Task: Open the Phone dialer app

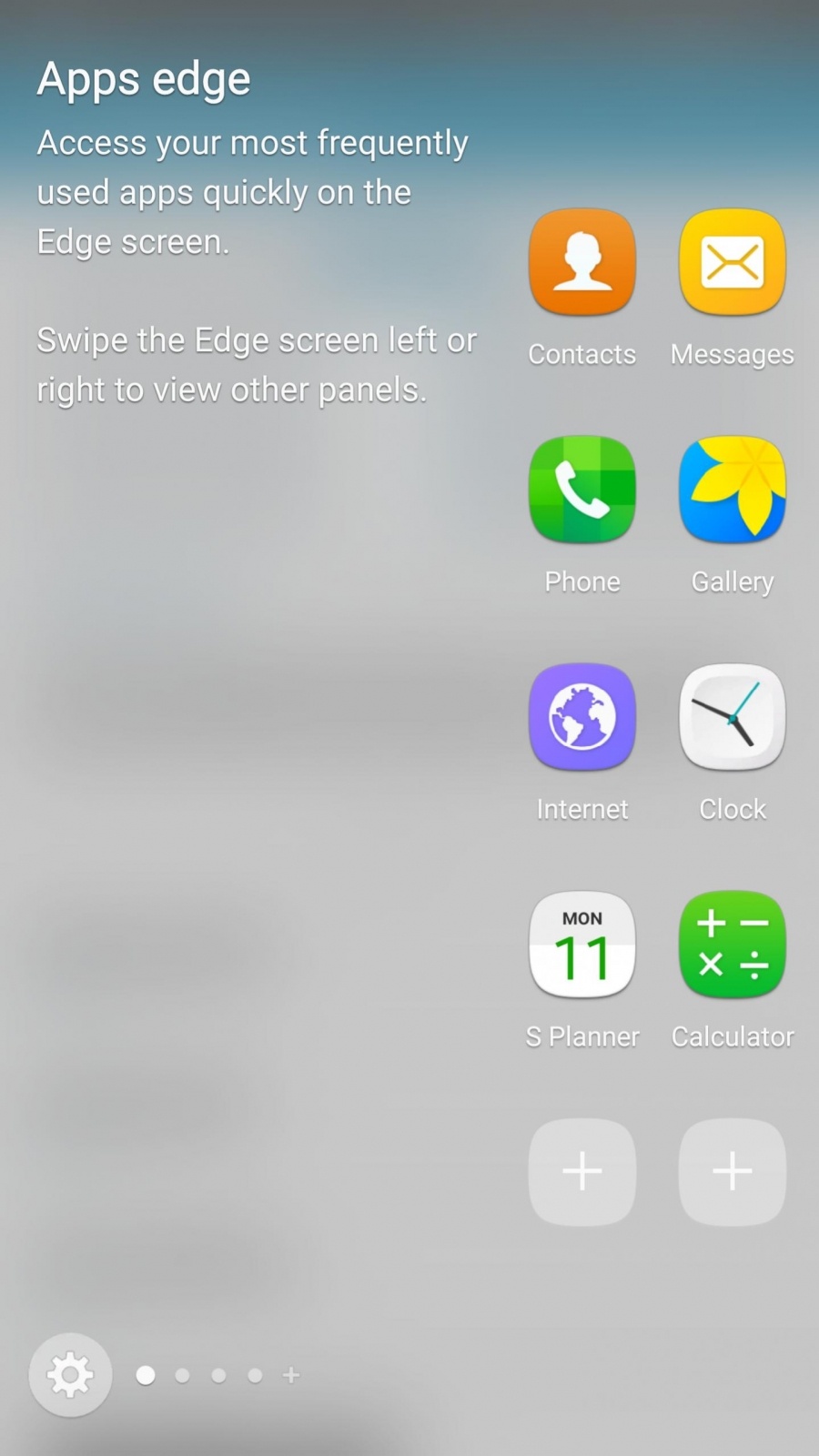Action: pos(582,490)
